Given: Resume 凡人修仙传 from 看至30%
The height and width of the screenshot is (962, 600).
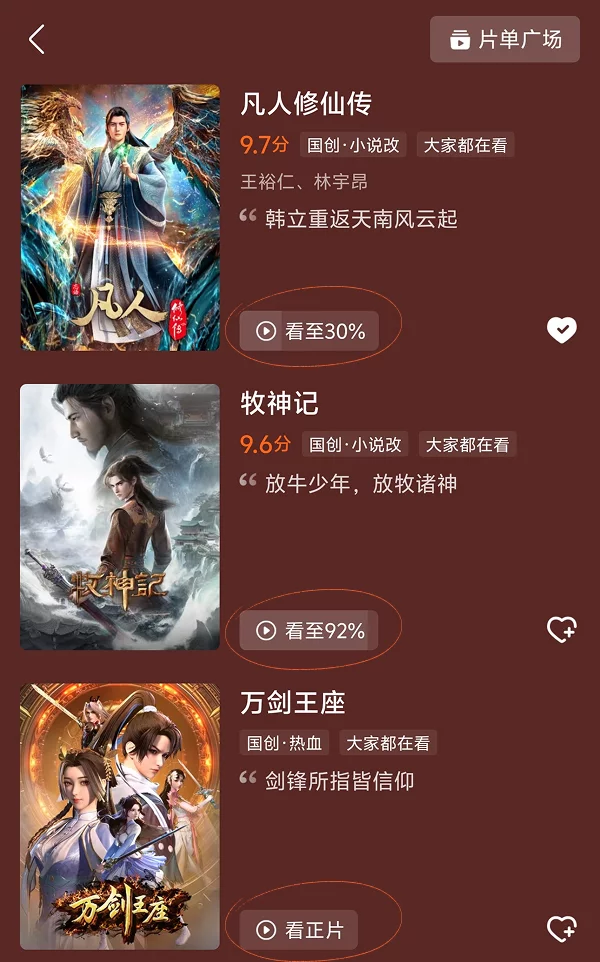Looking at the screenshot, I should point(309,331).
